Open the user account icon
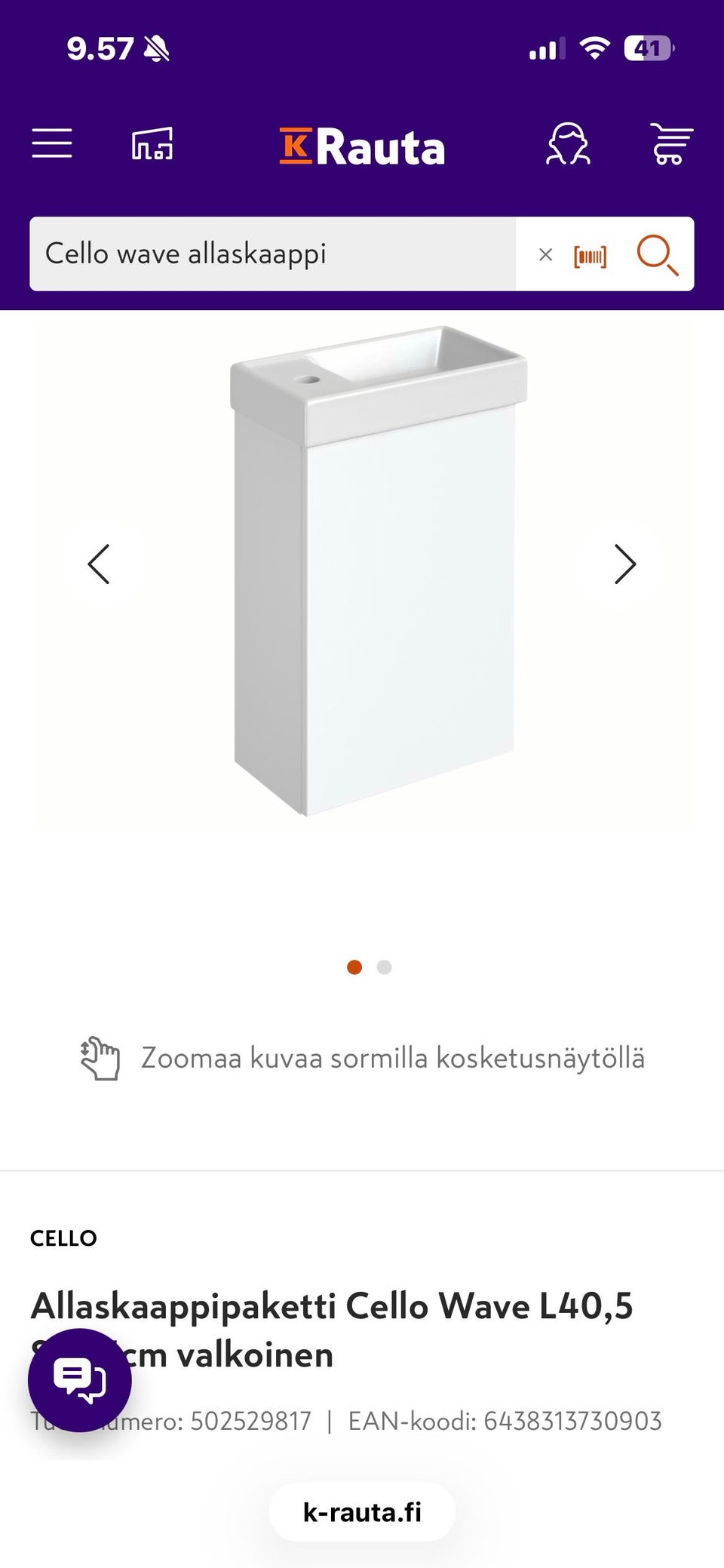 tap(569, 145)
